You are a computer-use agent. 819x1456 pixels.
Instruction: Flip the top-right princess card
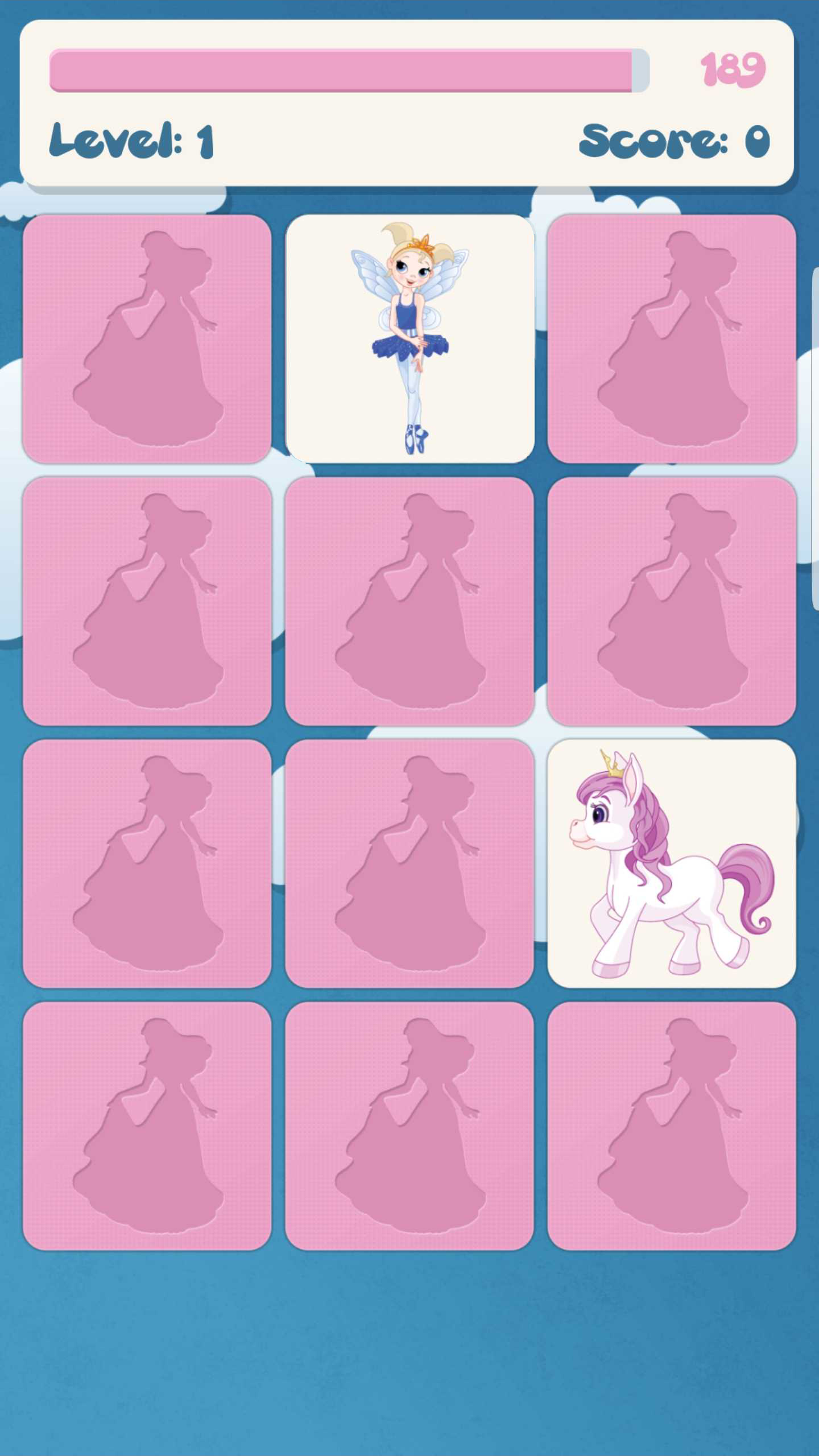671,338
